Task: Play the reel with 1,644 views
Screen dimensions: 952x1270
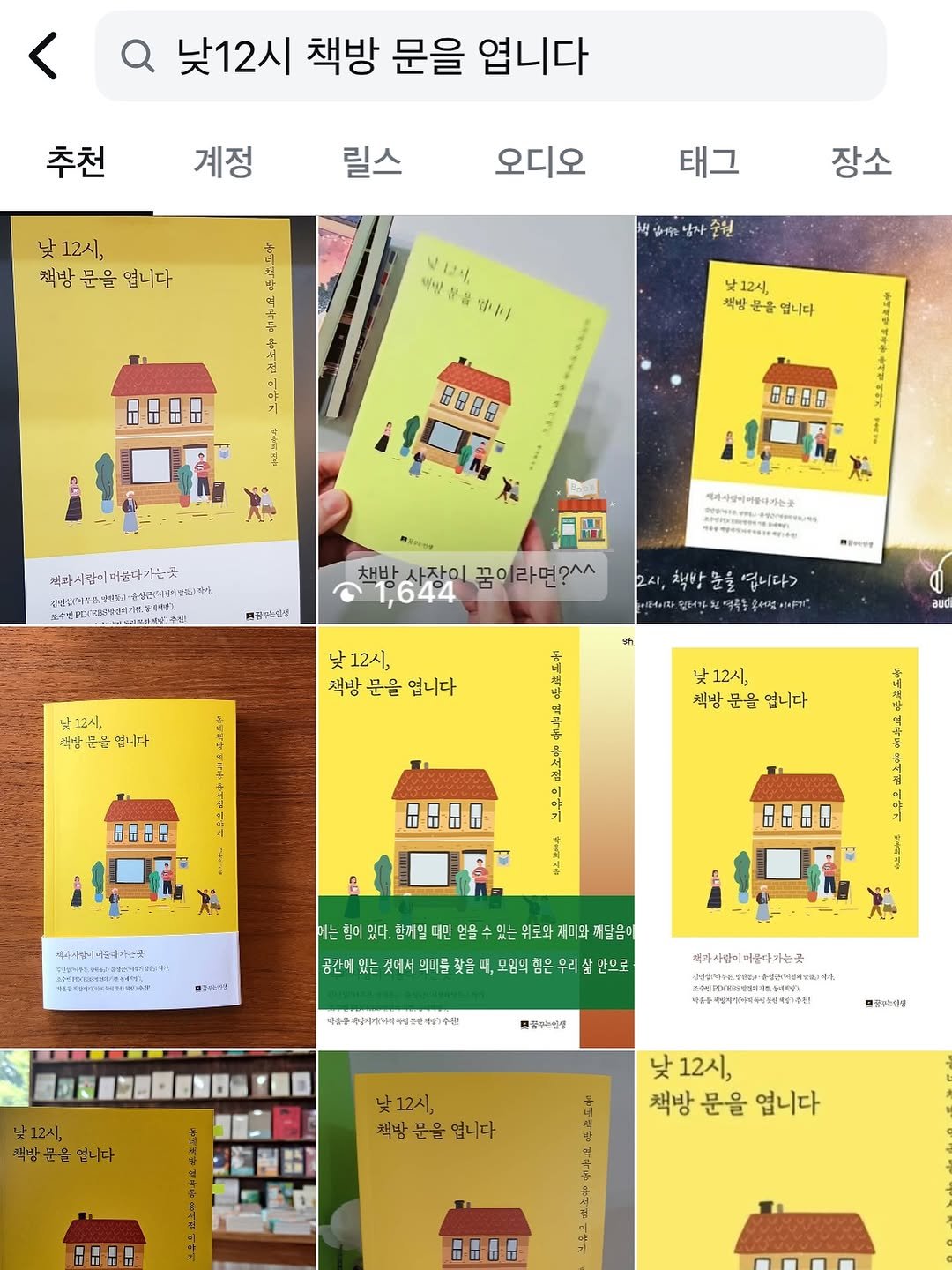Action: (476, 420)
